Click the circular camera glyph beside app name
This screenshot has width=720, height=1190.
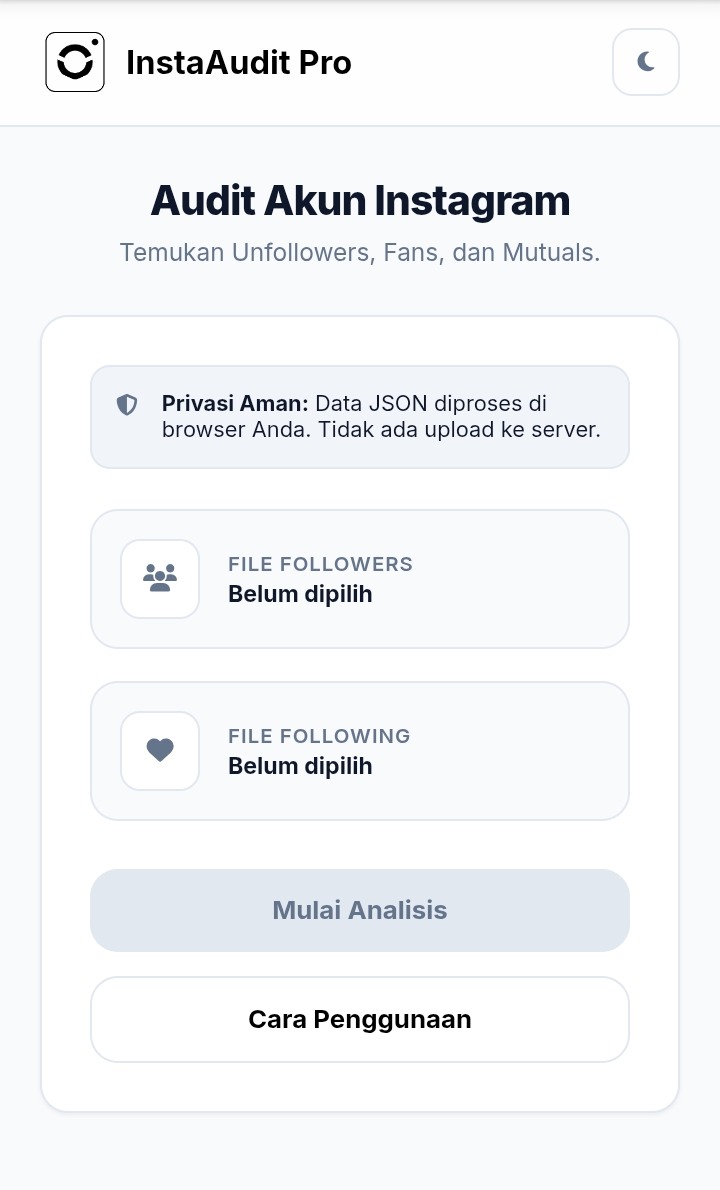[x=74, y=61]
